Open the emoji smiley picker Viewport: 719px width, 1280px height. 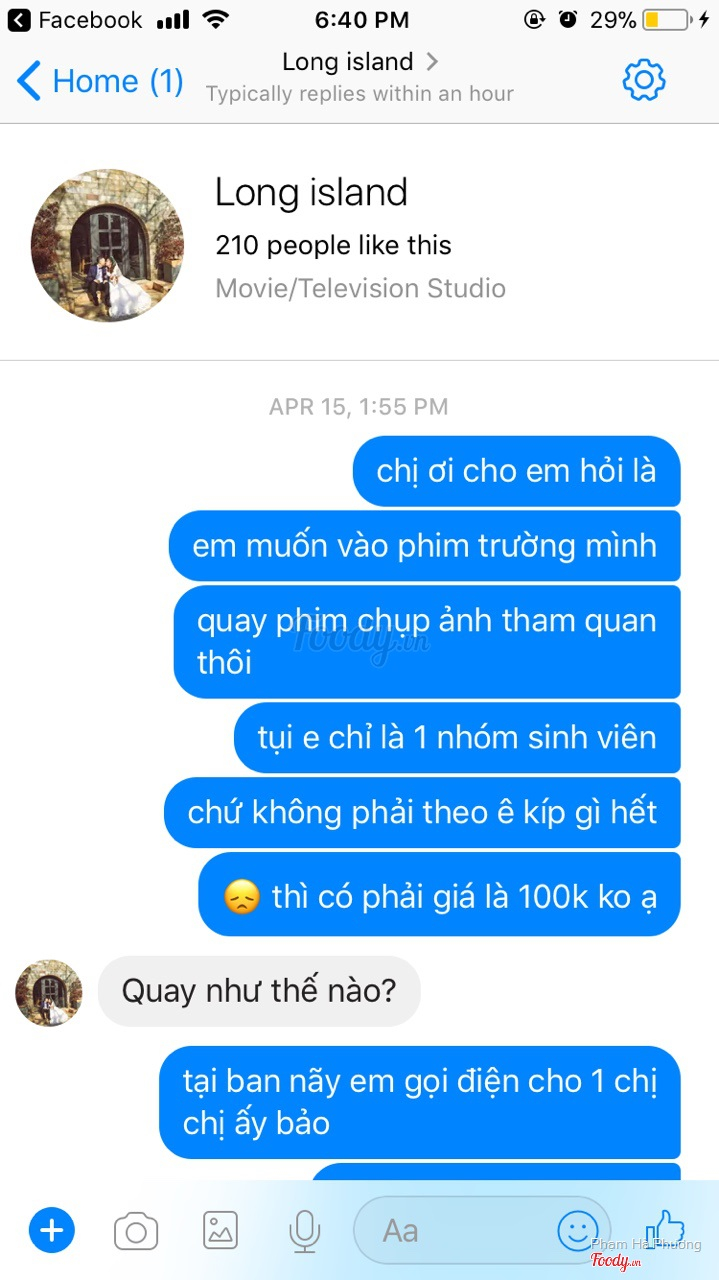pyautogui.click(x=577, y=1231)
